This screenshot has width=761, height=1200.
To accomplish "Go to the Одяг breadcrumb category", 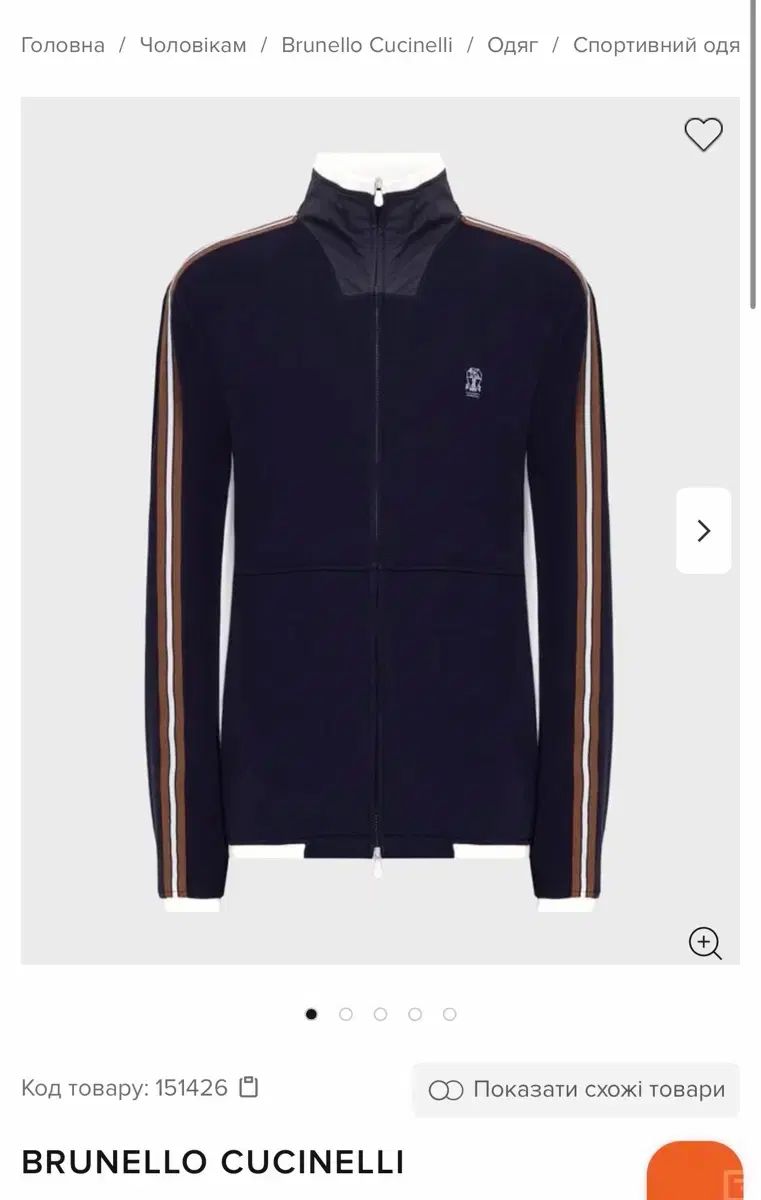I will [x=513, y=45].
